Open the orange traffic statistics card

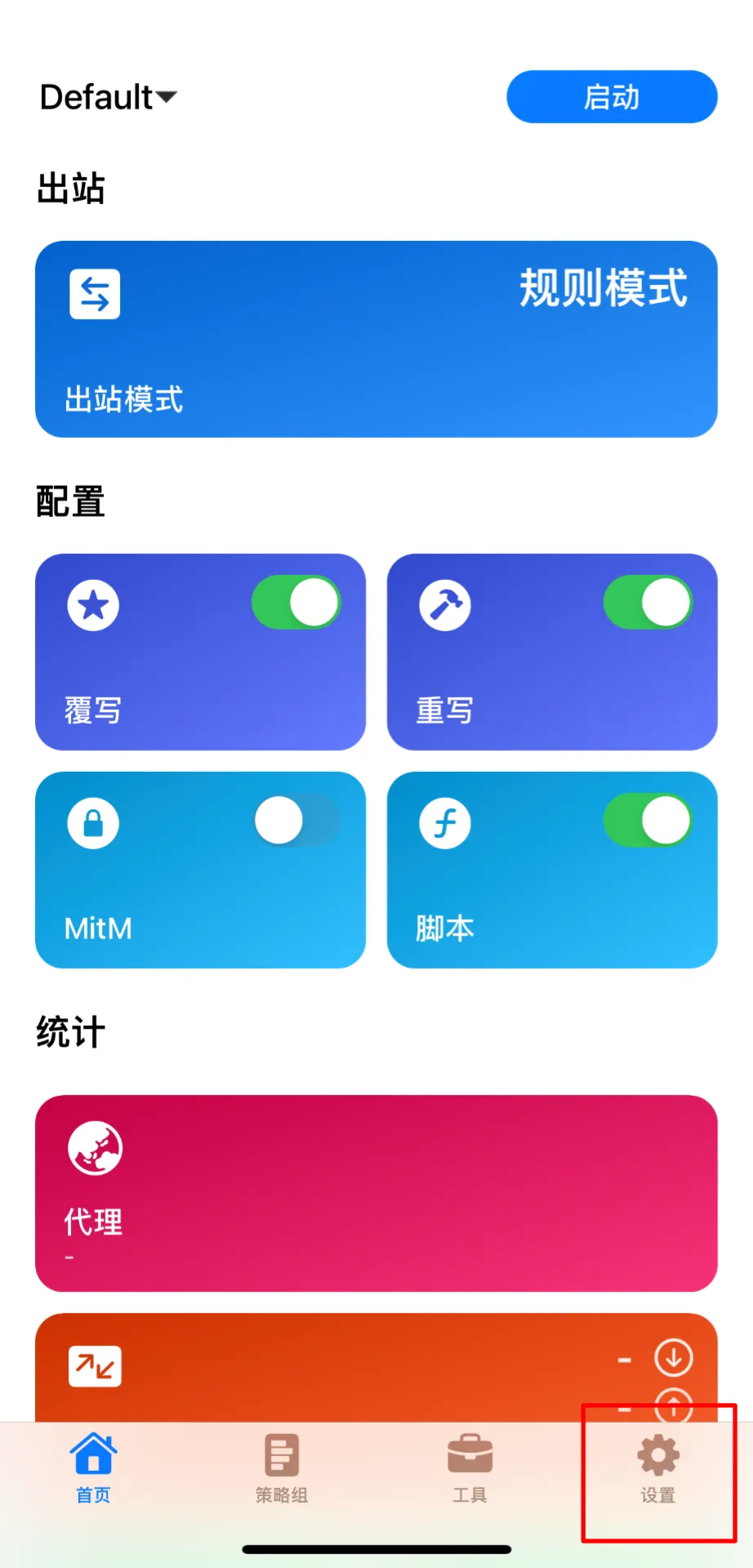pos(376,1368)
